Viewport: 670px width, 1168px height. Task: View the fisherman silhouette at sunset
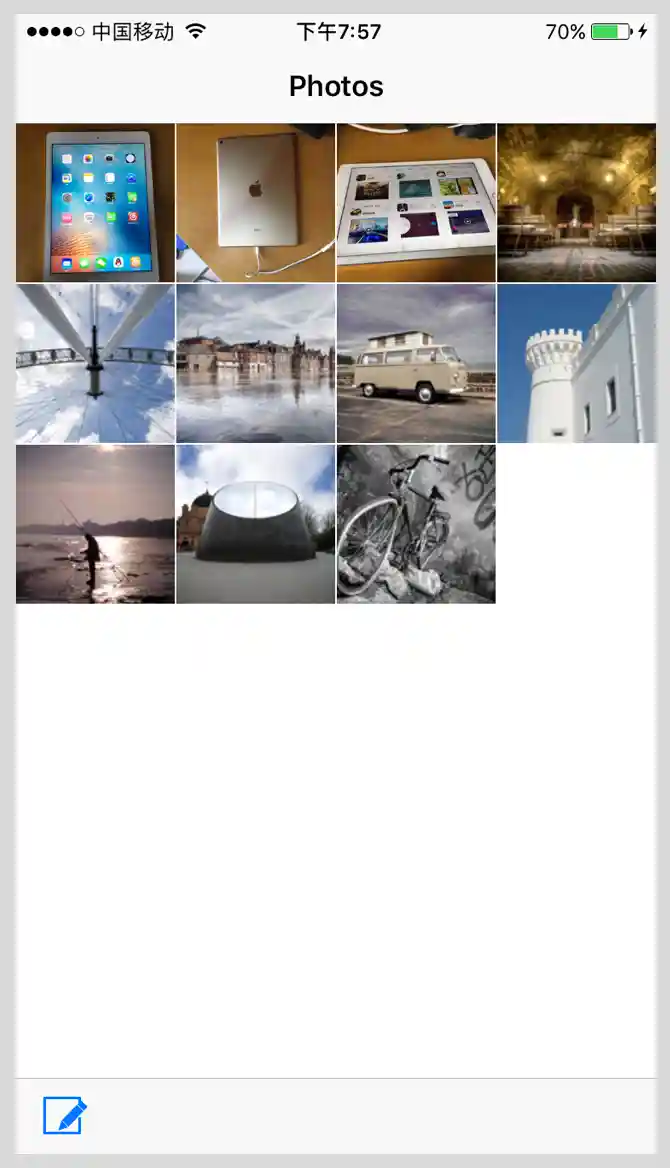[95, 524]
